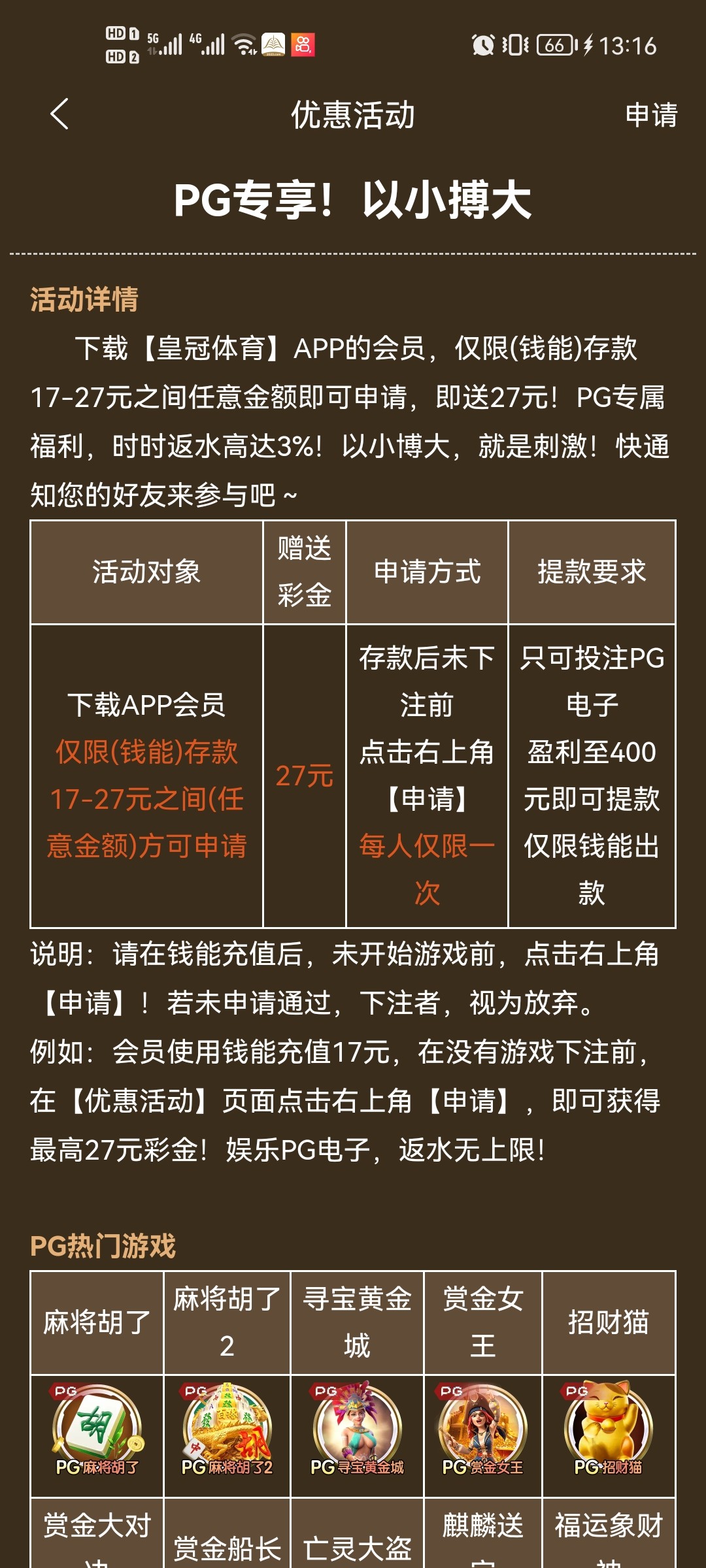Tap 申请 in the top bar
Screen dimensions: 706x1568
click(650, 115)
